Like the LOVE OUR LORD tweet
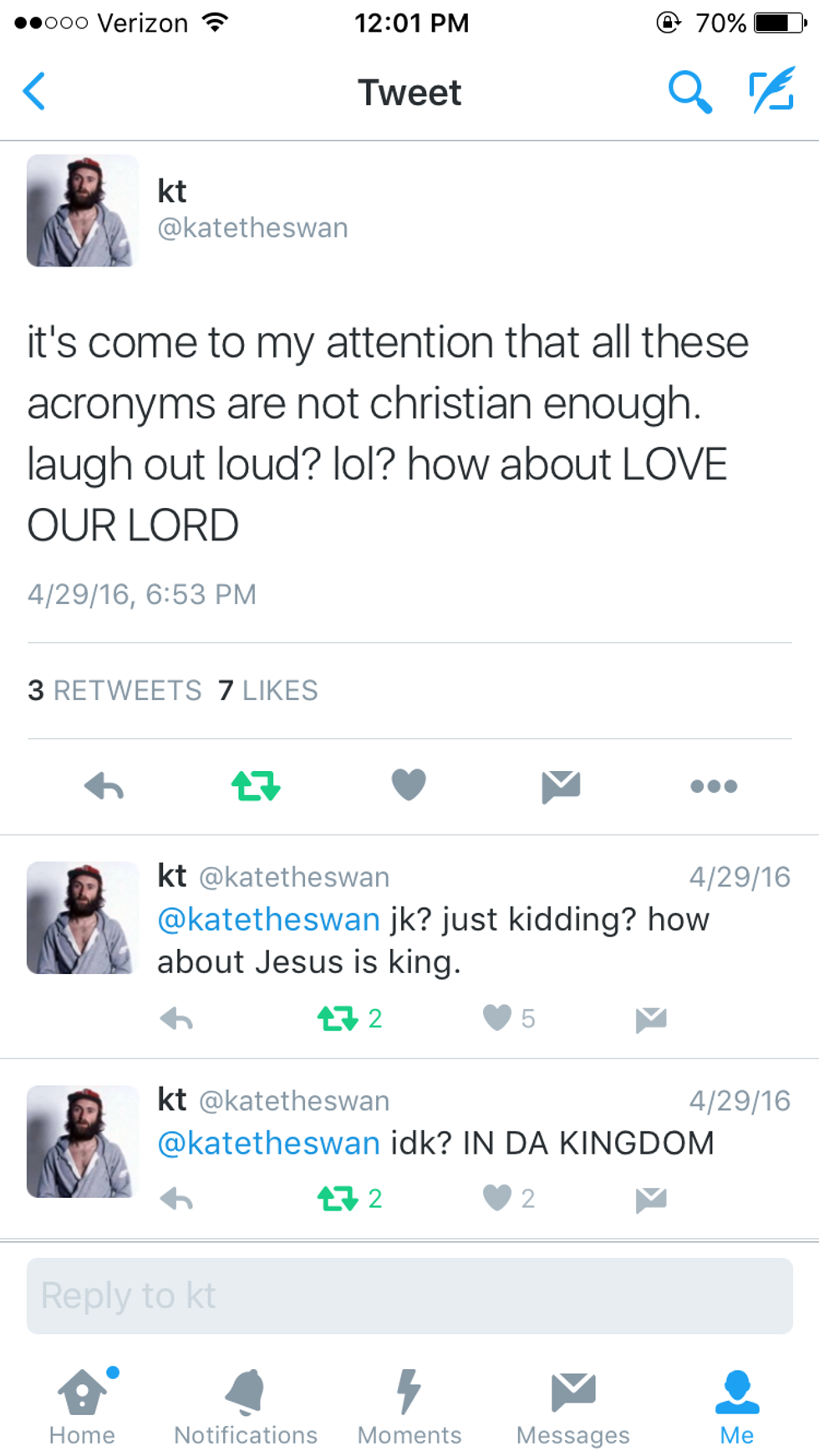Viewport: 819px width, 1456px height. pyautogui.click(x=409, y=785)
